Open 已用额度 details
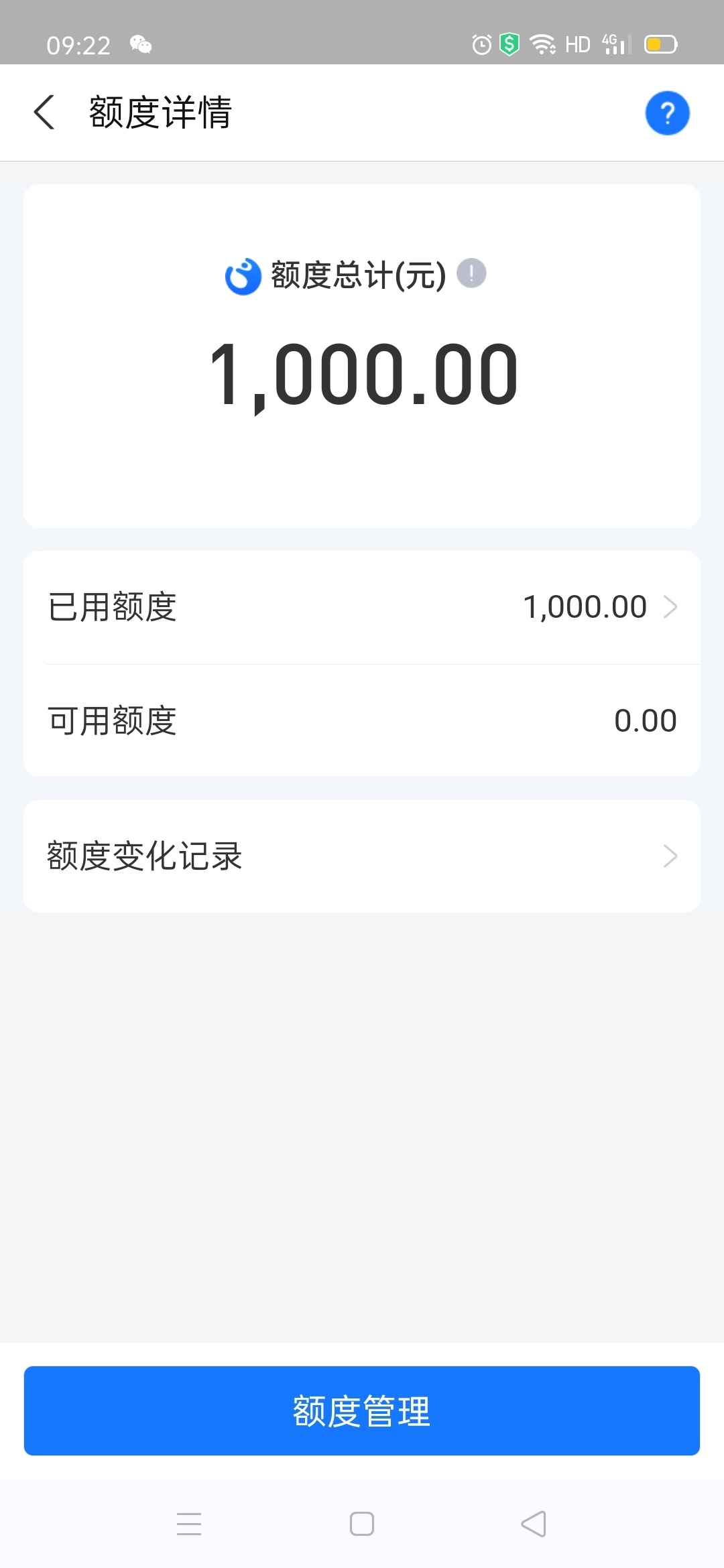The width and height of the screenshot is (724, 1568). coord(362,607)
